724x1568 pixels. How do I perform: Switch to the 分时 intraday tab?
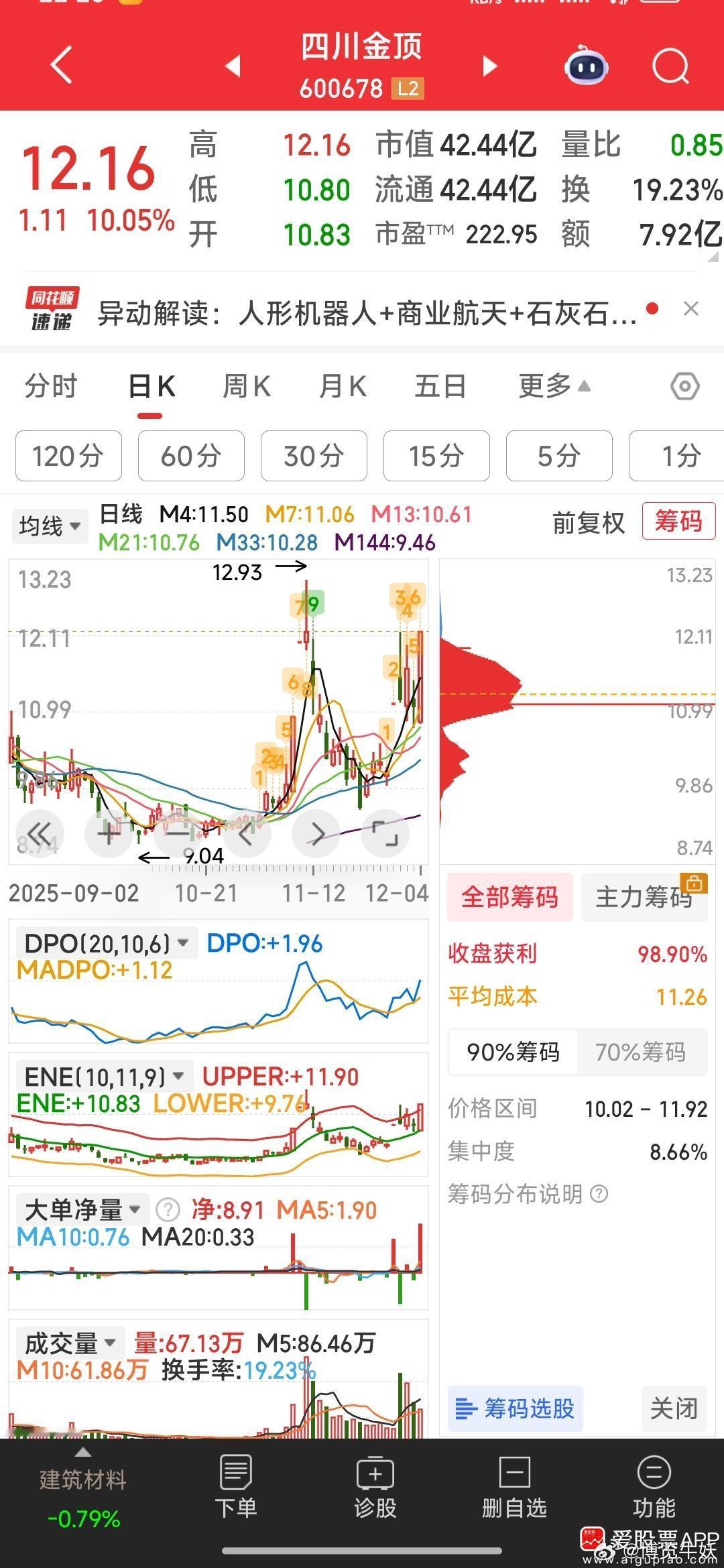(x=50, y=385)
